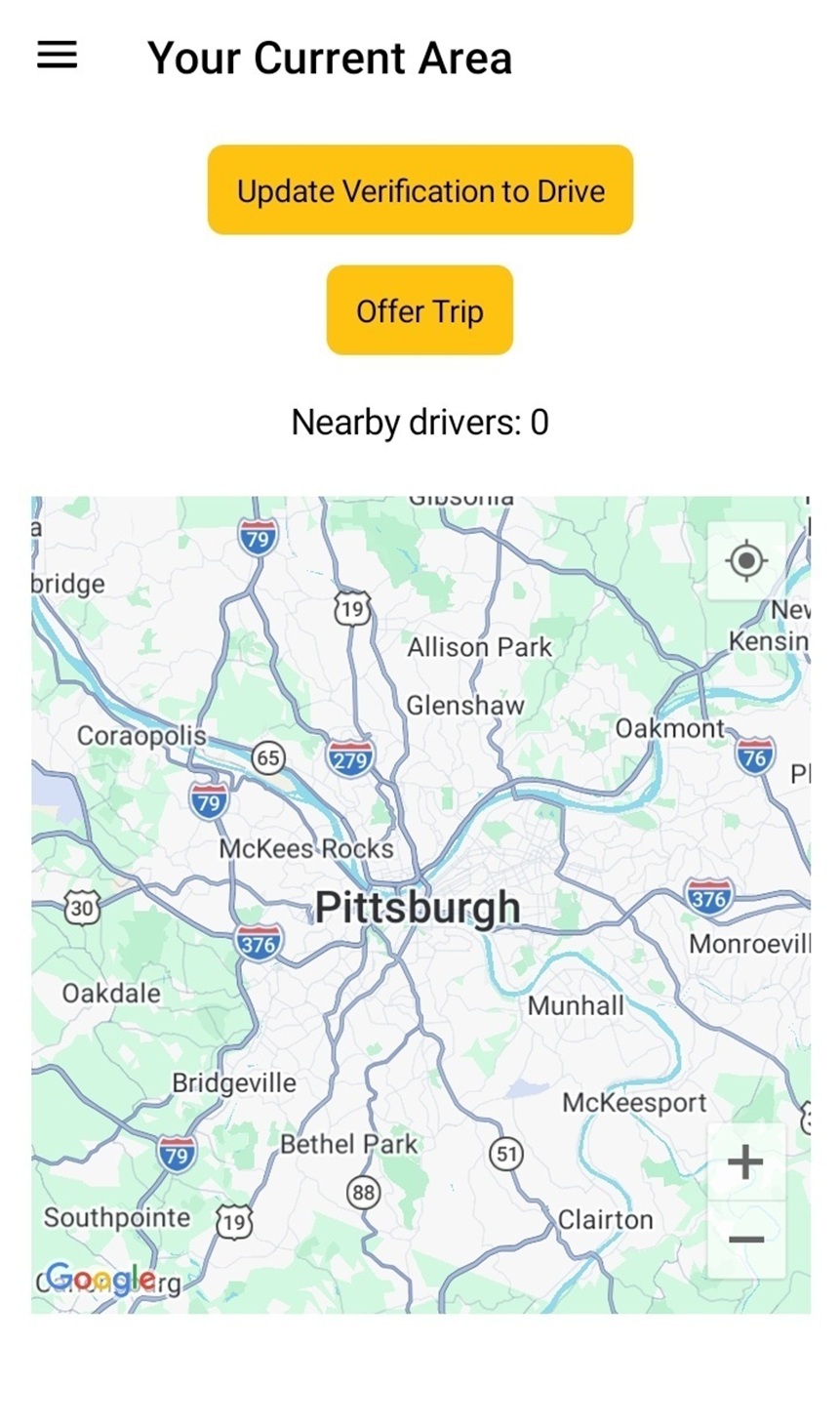Zoom in using the plus map control

click(744, 1161)
